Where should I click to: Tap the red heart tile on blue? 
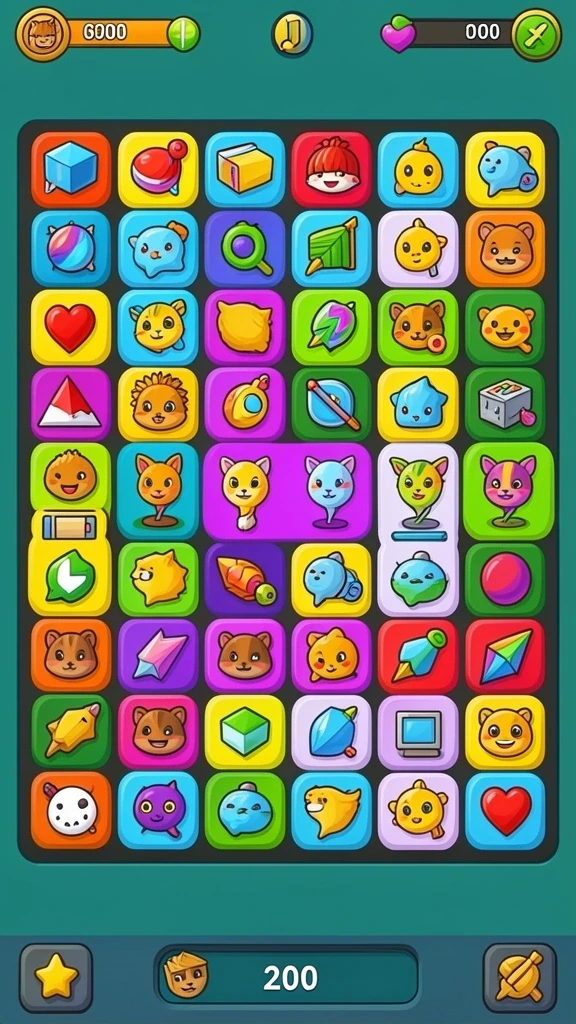point(505,810)
